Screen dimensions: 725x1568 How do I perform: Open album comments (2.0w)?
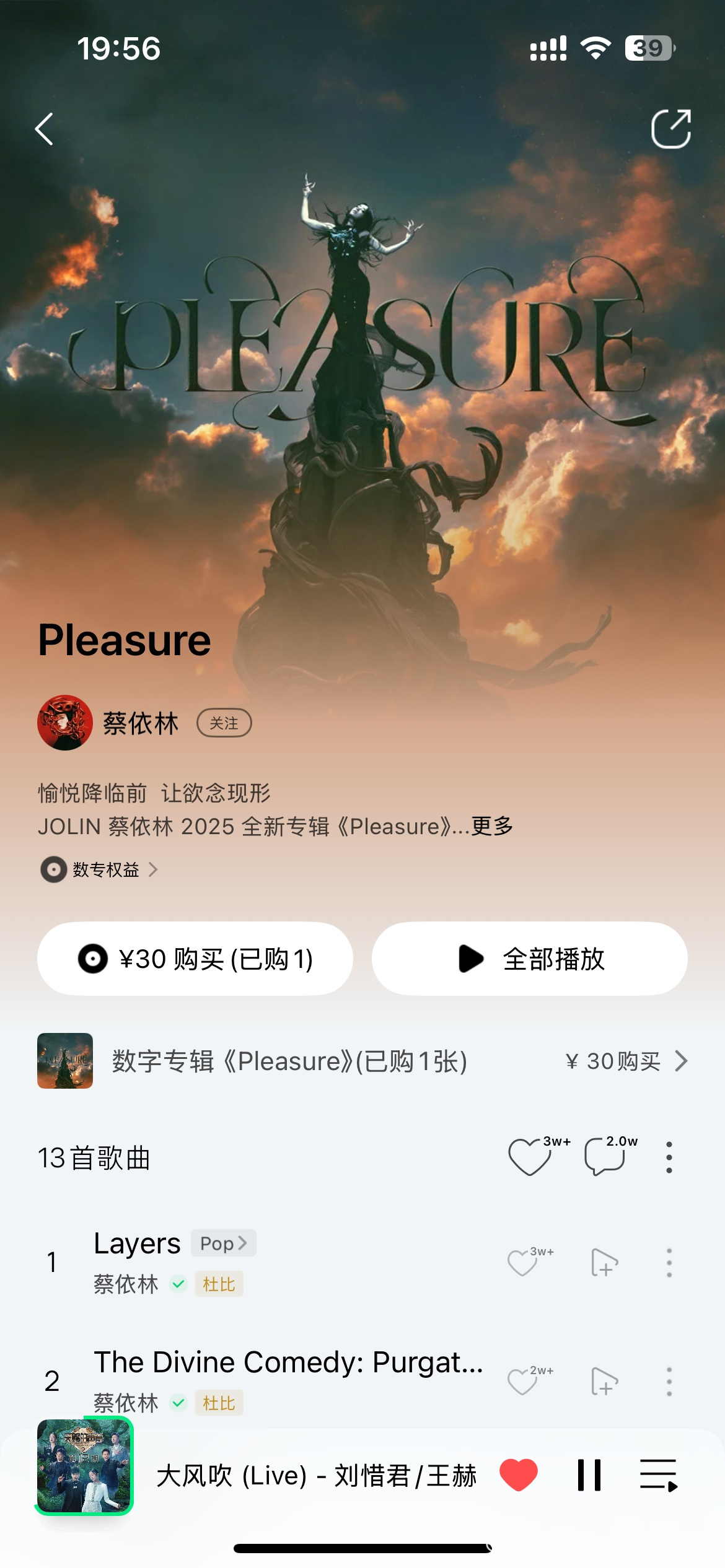[x=605, y=1157]
